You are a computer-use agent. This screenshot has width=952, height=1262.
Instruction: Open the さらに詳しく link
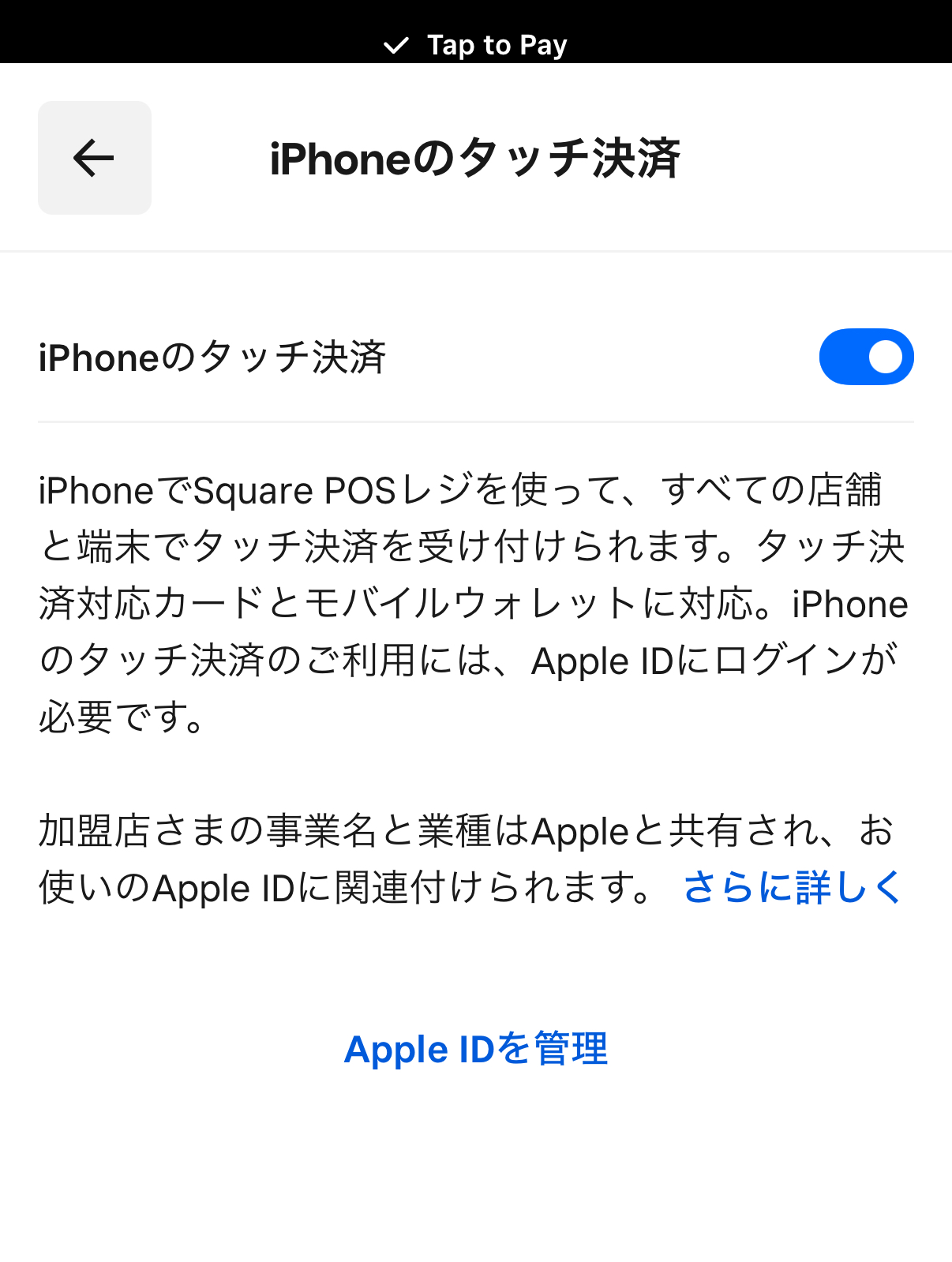792,887
